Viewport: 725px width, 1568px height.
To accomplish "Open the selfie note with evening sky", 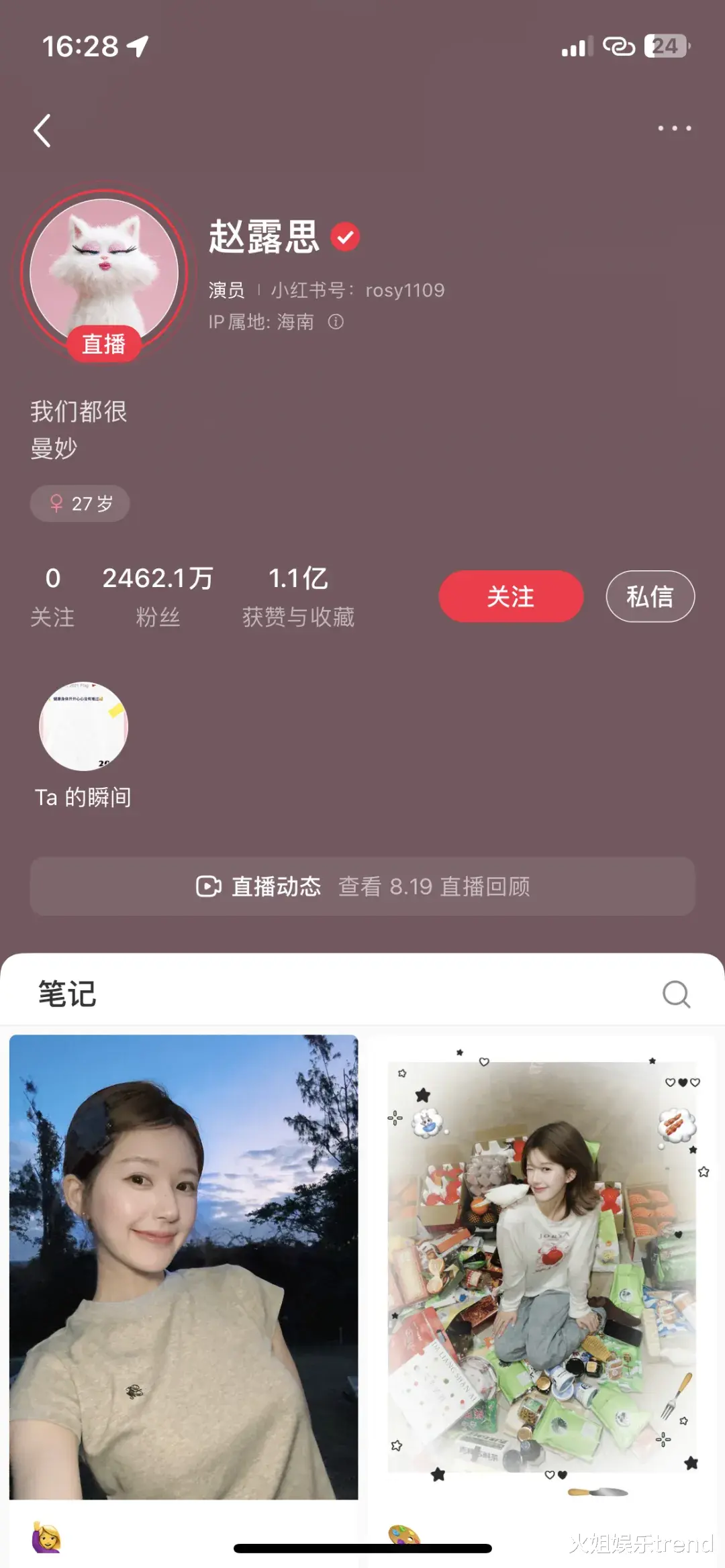I will (x=183, y=1267).
